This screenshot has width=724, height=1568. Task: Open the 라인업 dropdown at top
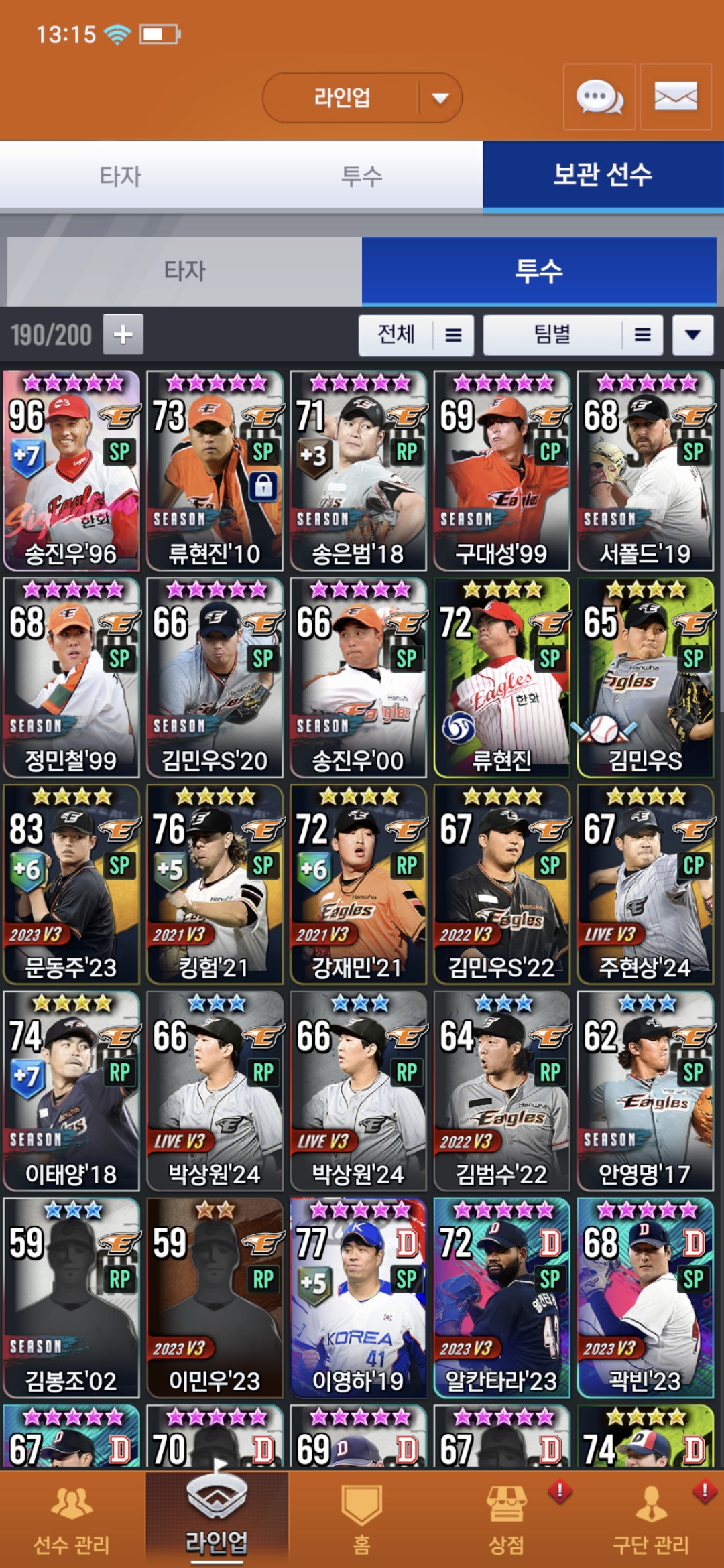click(x=362, y=98)
